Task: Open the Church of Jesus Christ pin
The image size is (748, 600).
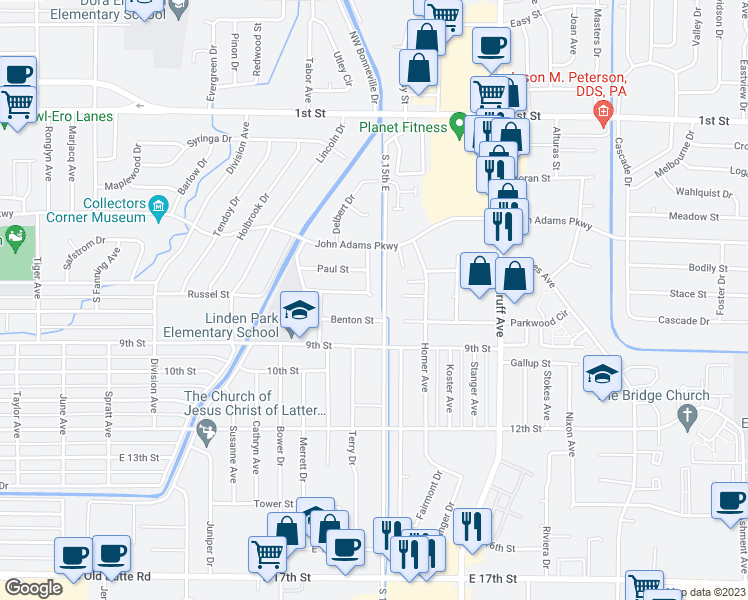Action: [x=207, y=432]
